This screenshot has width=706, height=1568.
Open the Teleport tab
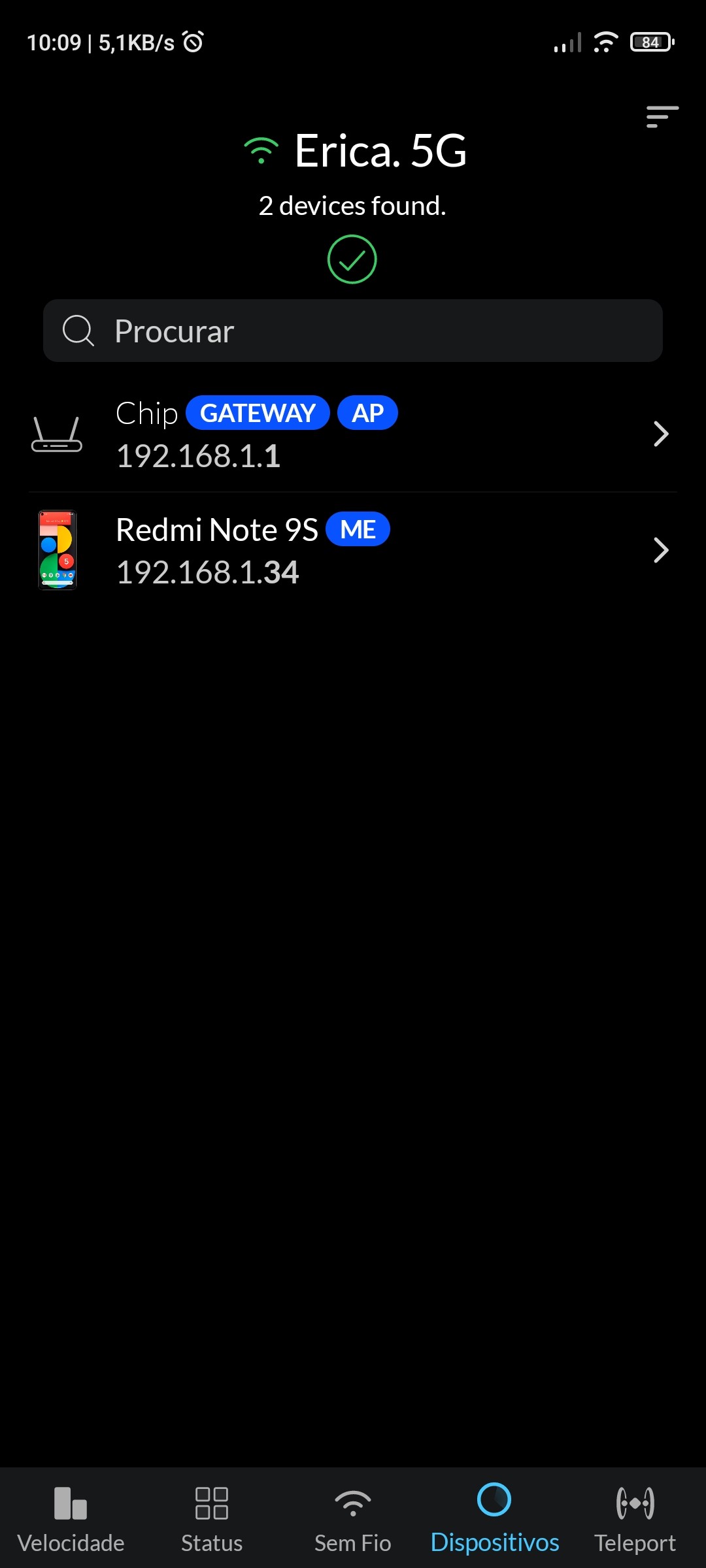tap(635, 1518)
